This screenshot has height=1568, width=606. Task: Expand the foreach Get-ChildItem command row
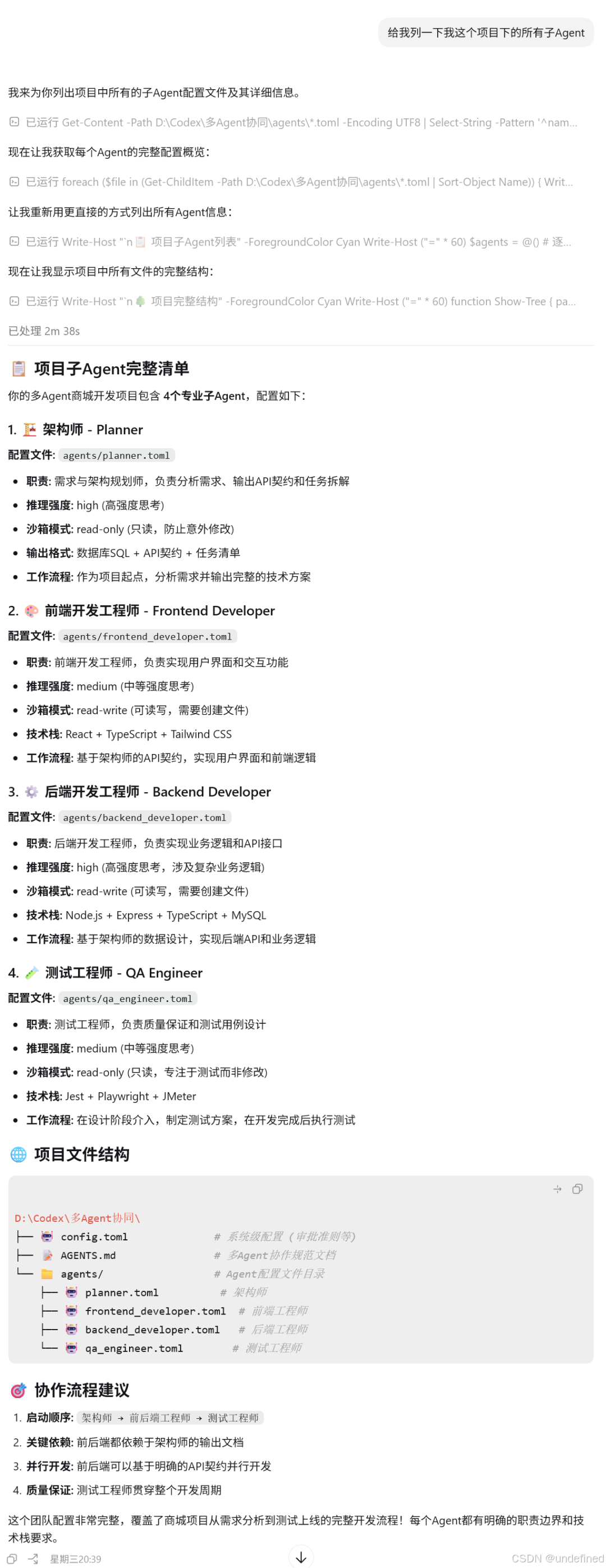(292, 182)
